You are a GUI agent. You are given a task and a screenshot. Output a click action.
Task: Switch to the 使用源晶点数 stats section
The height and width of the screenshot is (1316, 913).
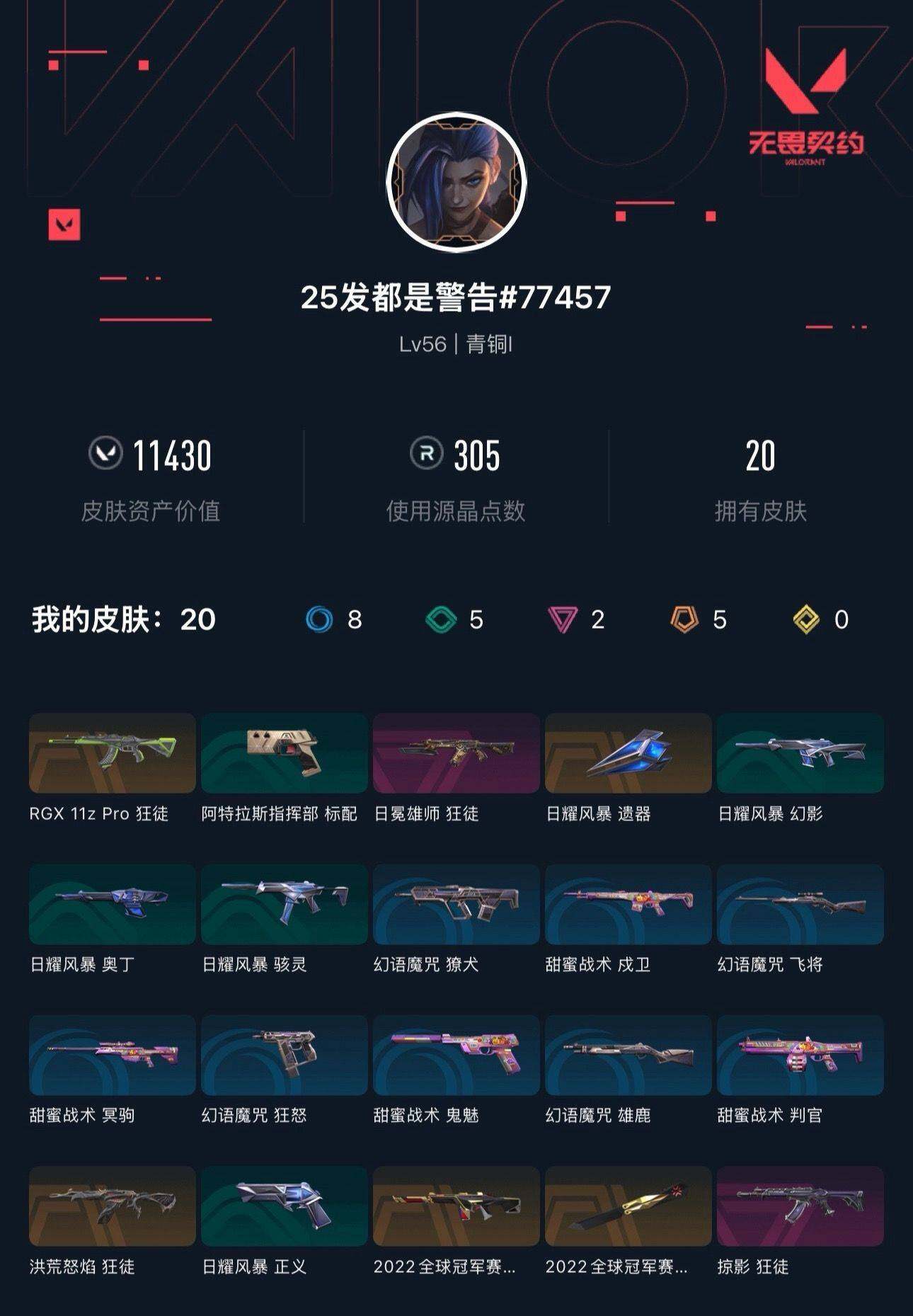coord(456,512)
